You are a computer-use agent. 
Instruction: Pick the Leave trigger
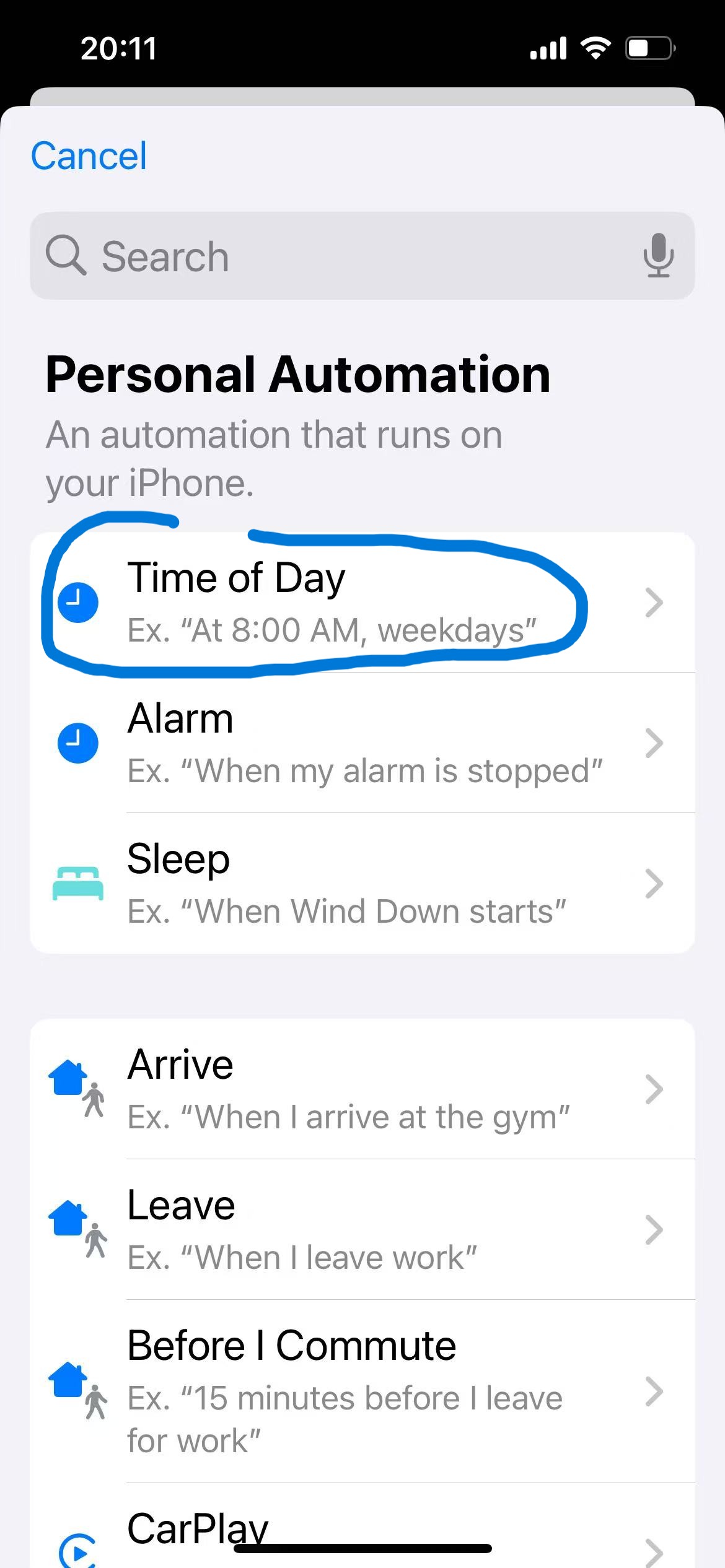click(362, 1230)
